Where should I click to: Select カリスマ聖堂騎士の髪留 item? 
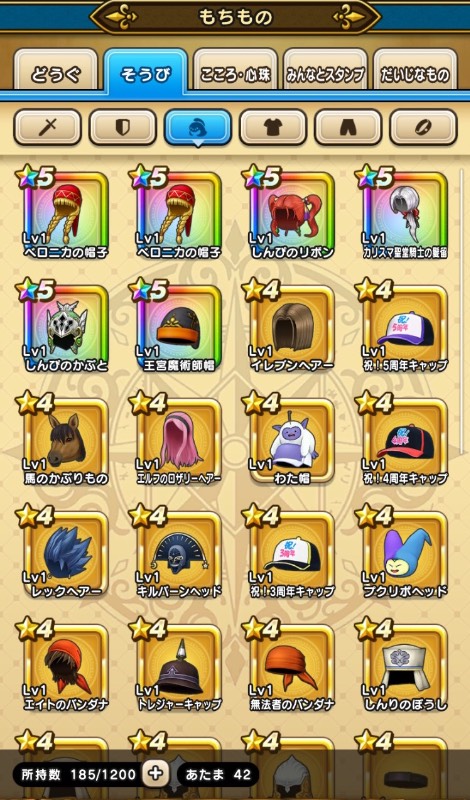pos(405,214)
